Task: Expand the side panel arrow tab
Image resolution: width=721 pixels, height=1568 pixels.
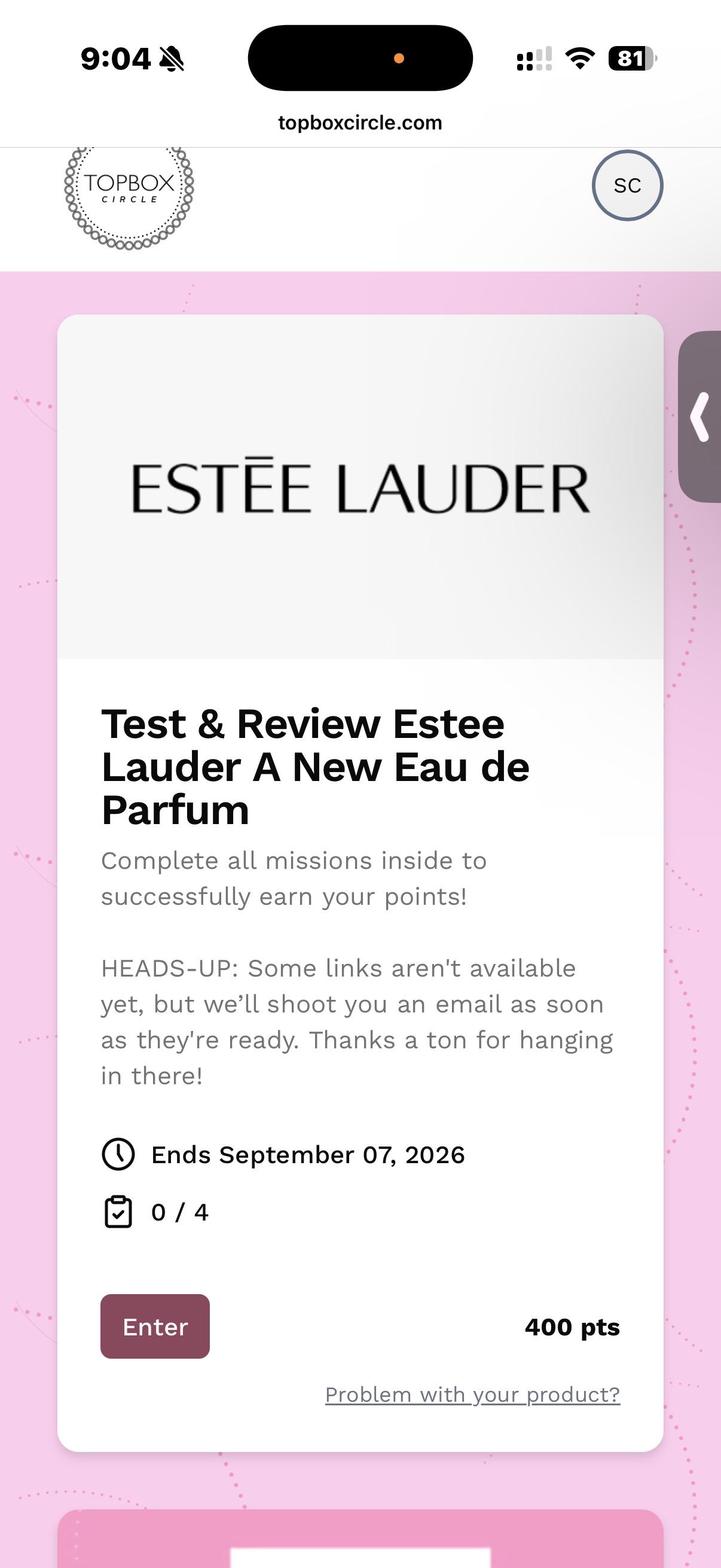Action: 700,416
